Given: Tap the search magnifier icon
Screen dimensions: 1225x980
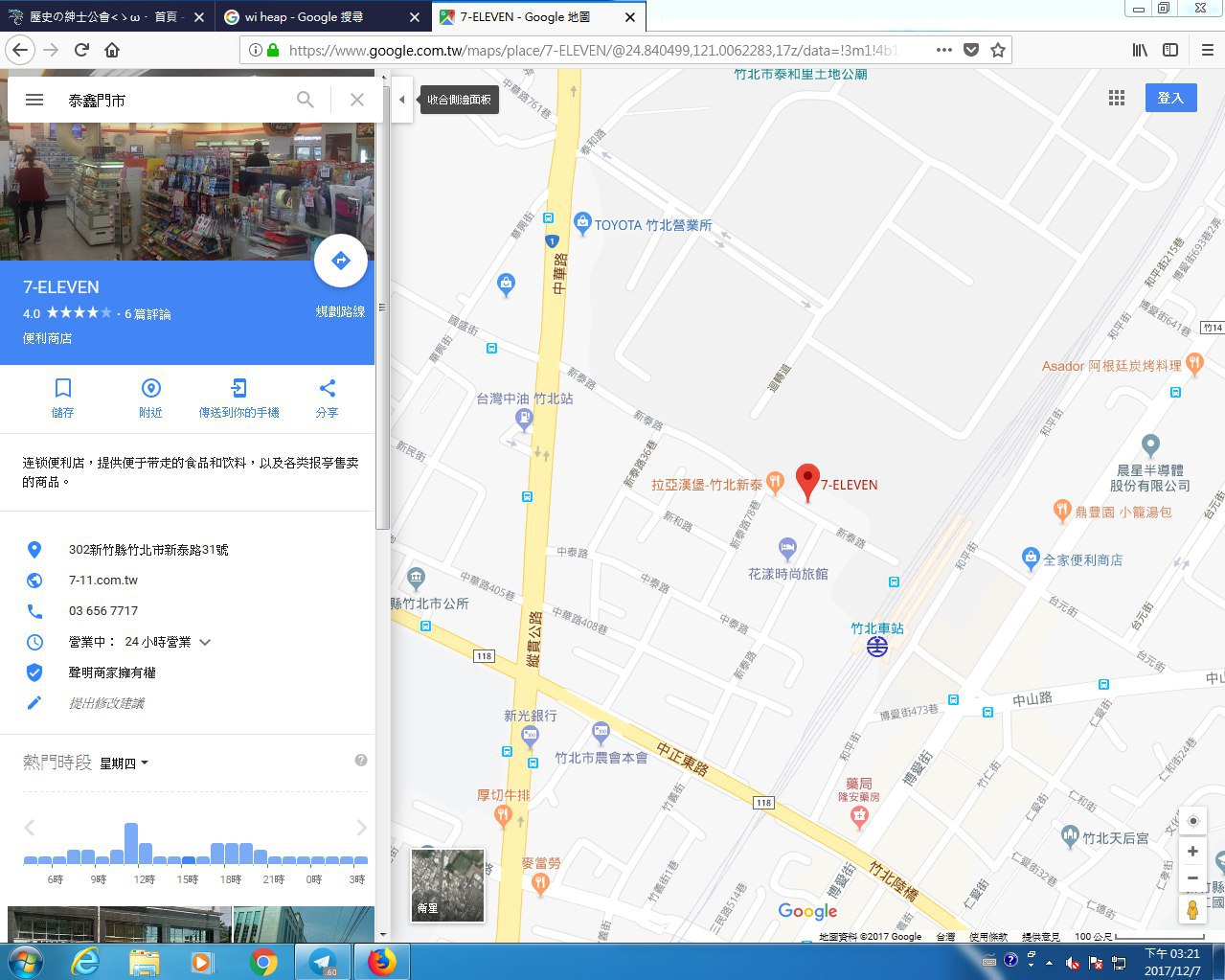Looking at the screenshot, I should 305,100.
